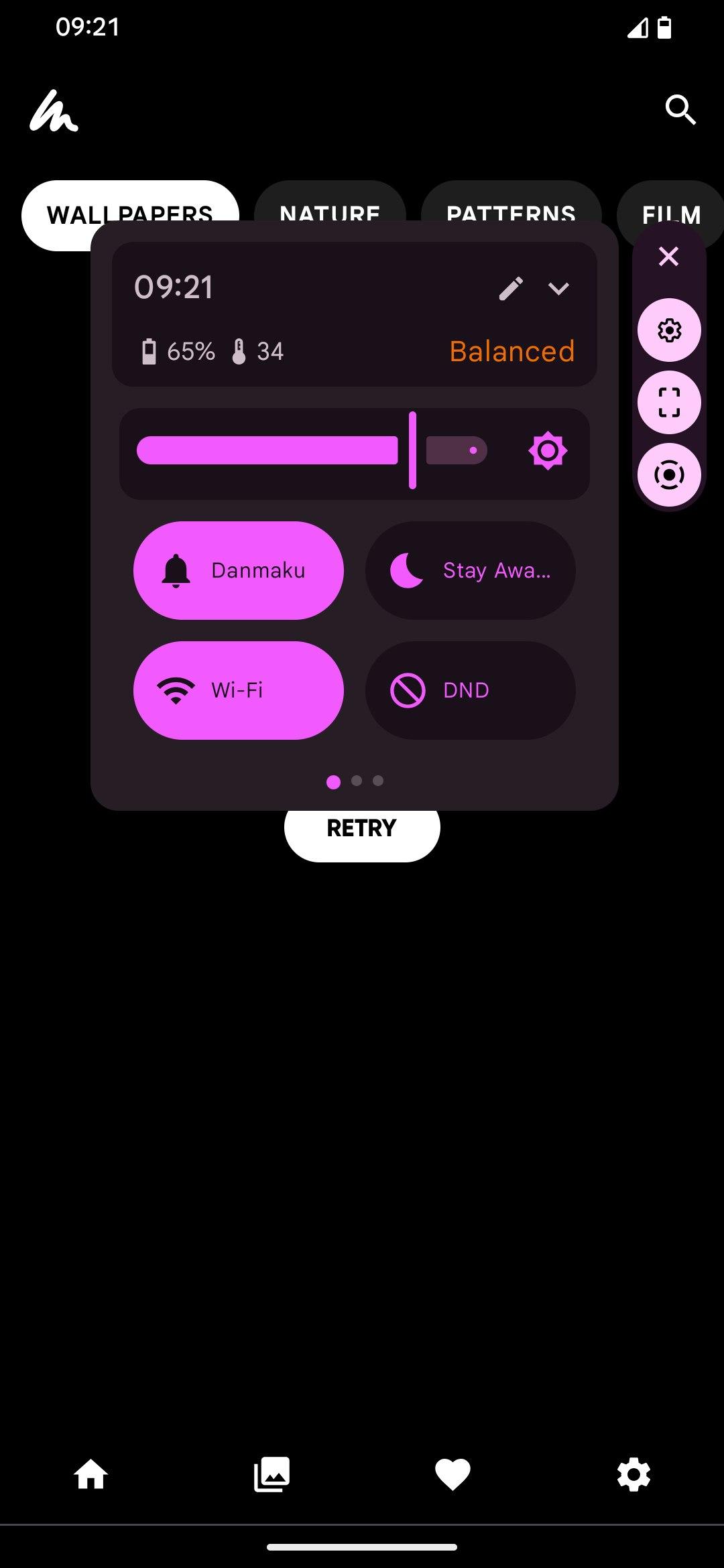Viewport: 724px width, 1568px height.
Task: Open panel settings gear in side toolbar
Action: pyautogui.click(x=669, y=330)
